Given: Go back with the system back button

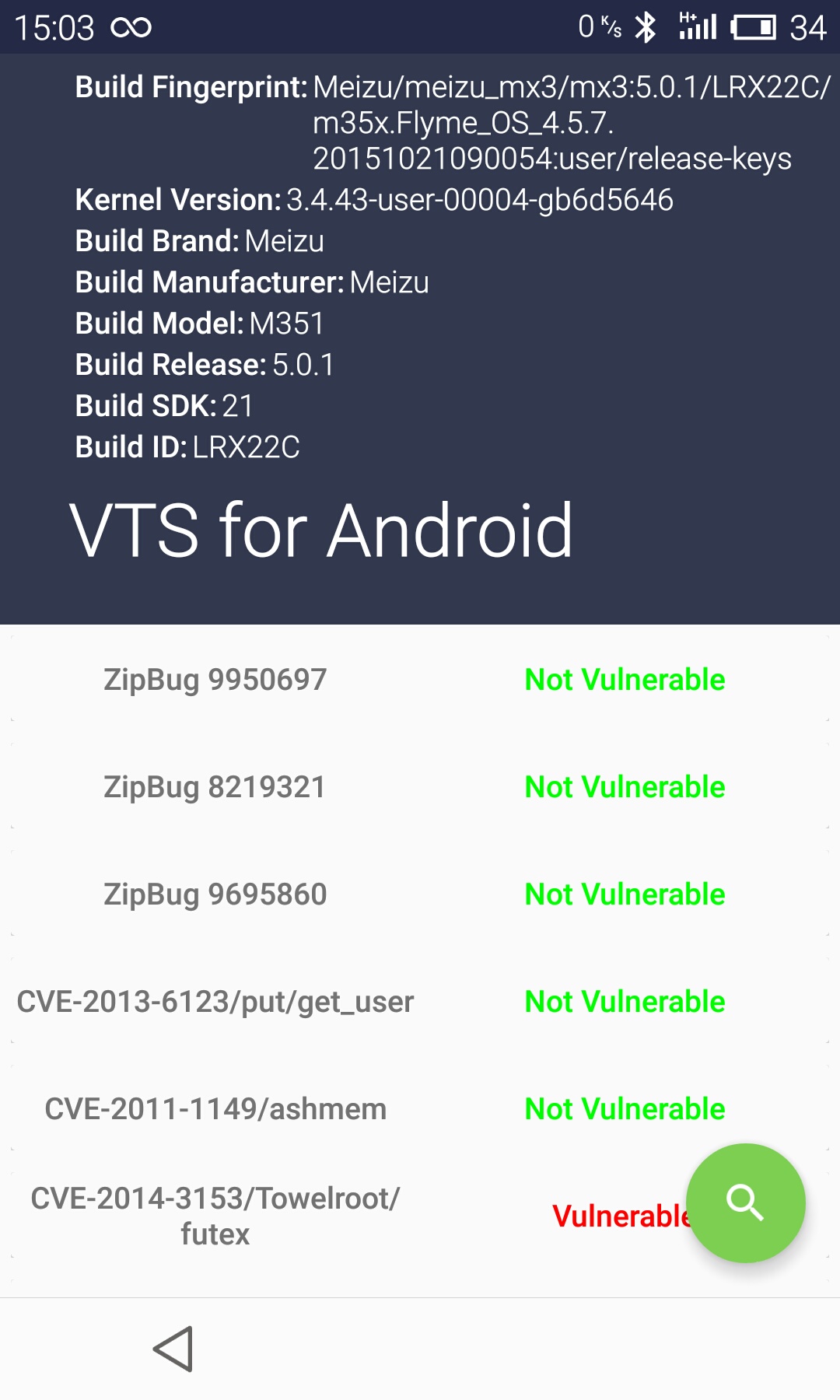Looking at the screenshot, I should pyautogui.click(x=173, y=1349).
